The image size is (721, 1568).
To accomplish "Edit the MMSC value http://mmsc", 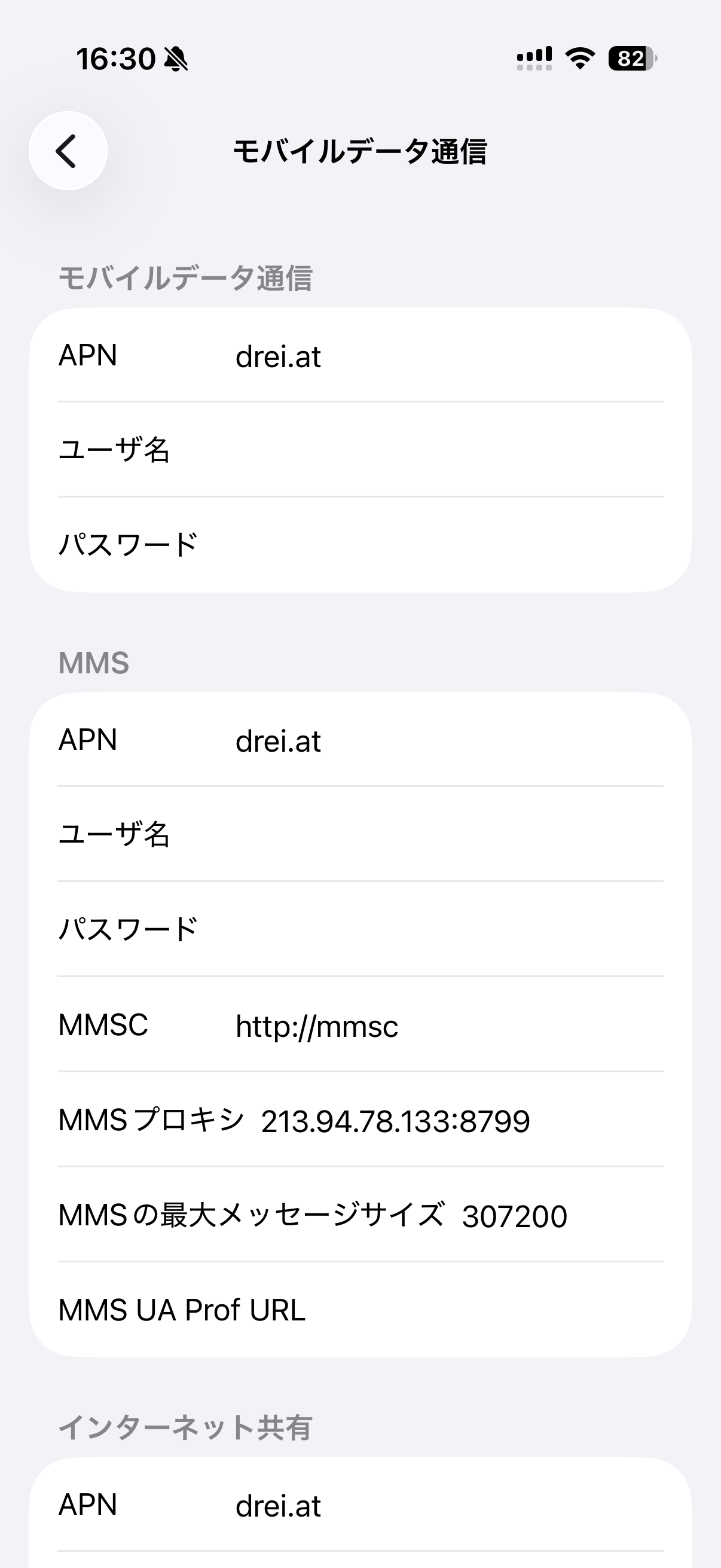I will pos(316,1026).
